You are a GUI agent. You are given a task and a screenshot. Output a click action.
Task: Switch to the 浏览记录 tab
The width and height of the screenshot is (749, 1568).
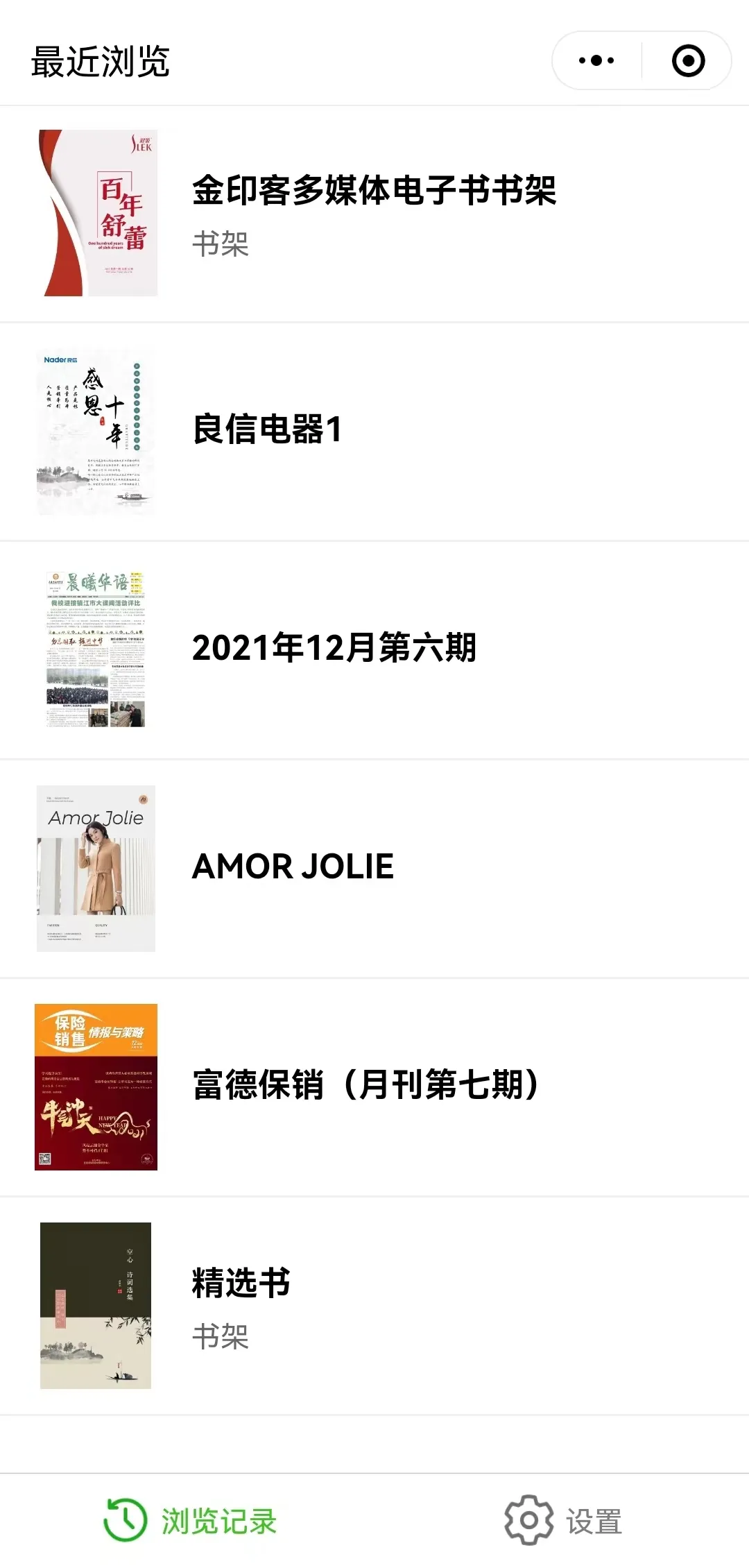click(x=191, y=1521)
